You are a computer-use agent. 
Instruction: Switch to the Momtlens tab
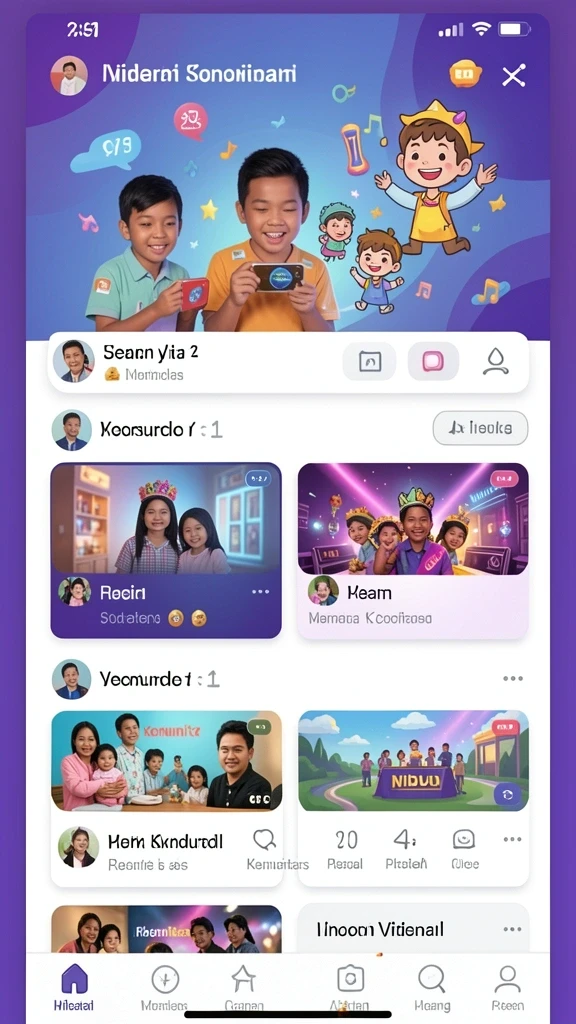165,987
